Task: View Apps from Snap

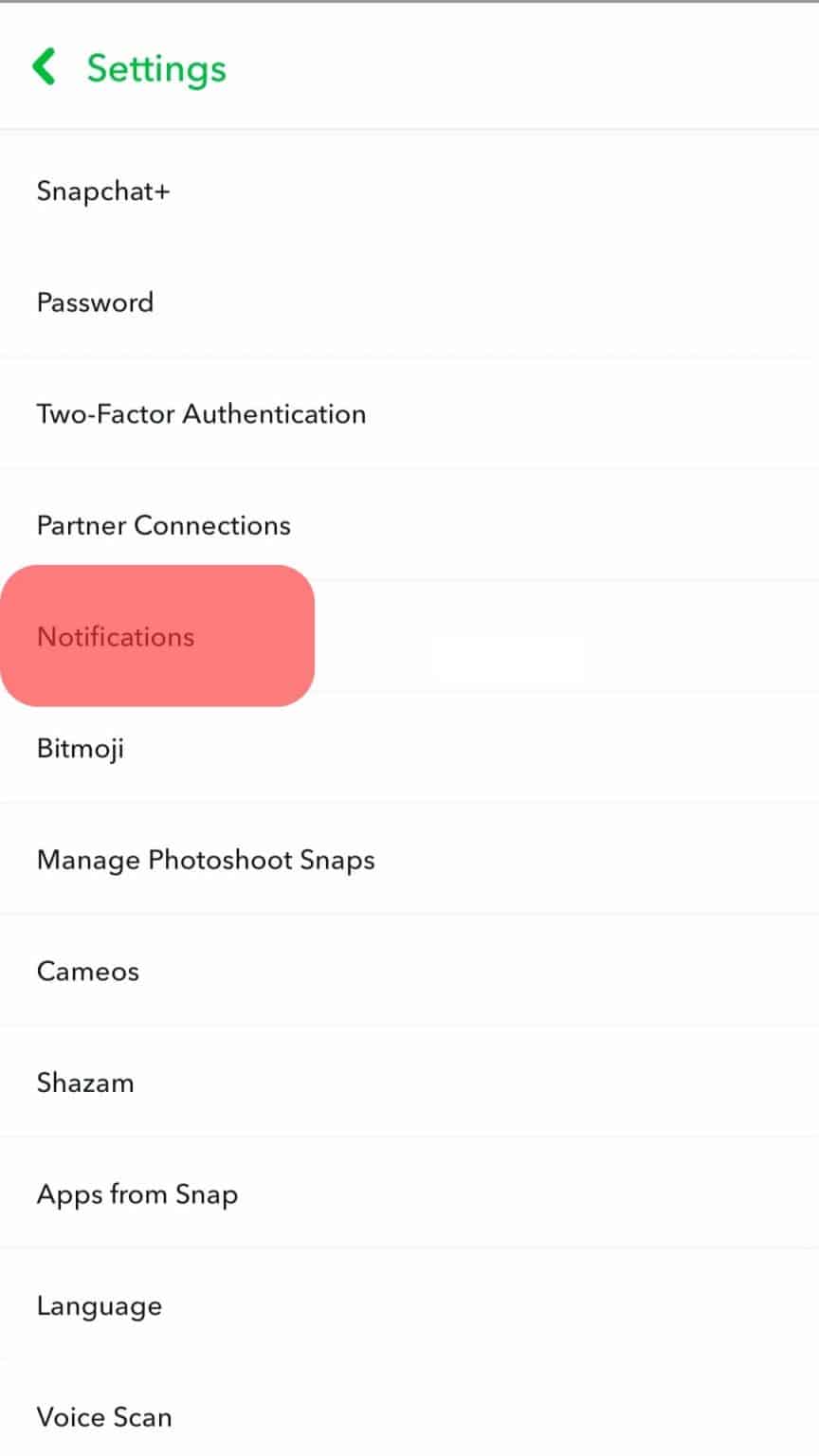Action: pyautogui.click(x=136, y=1193)
